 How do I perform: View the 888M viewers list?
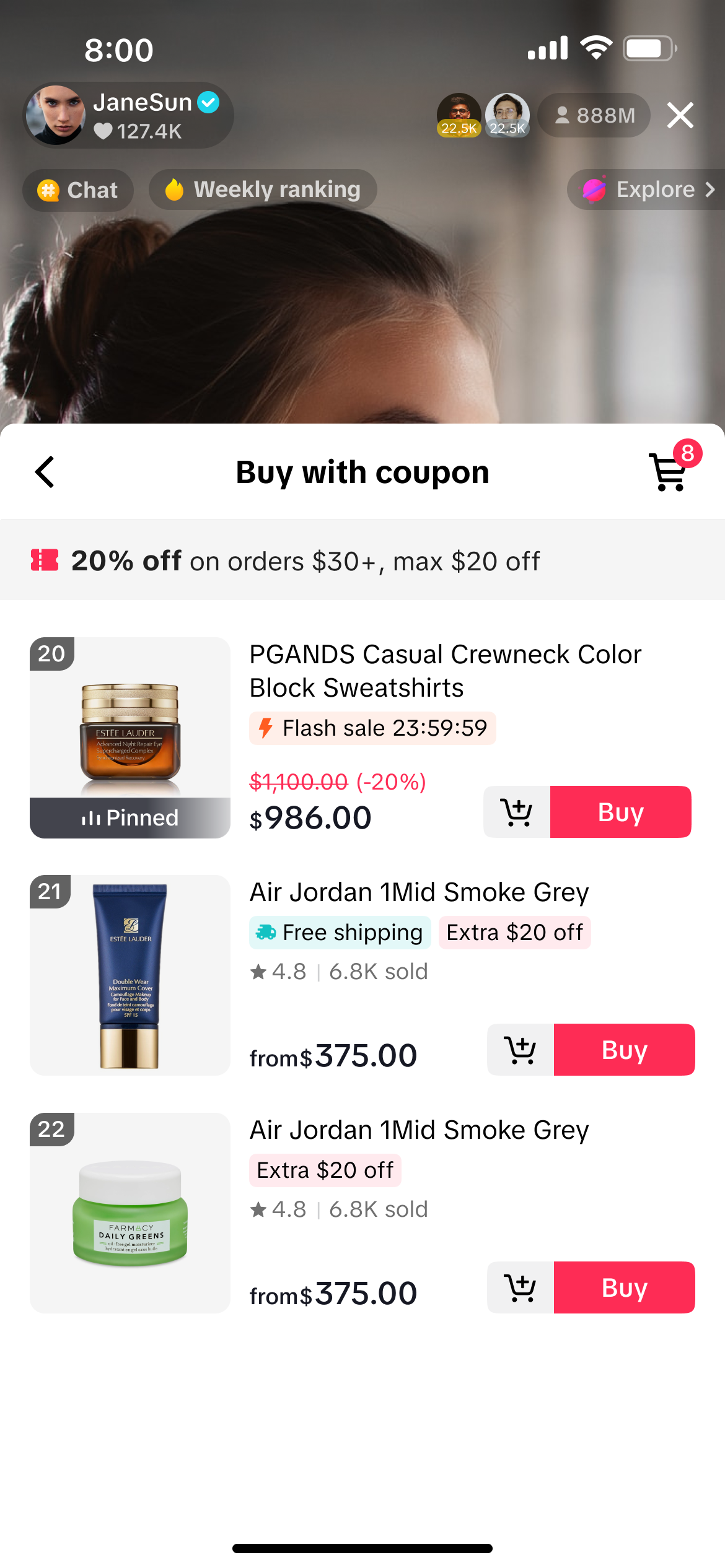pos(594,115)
